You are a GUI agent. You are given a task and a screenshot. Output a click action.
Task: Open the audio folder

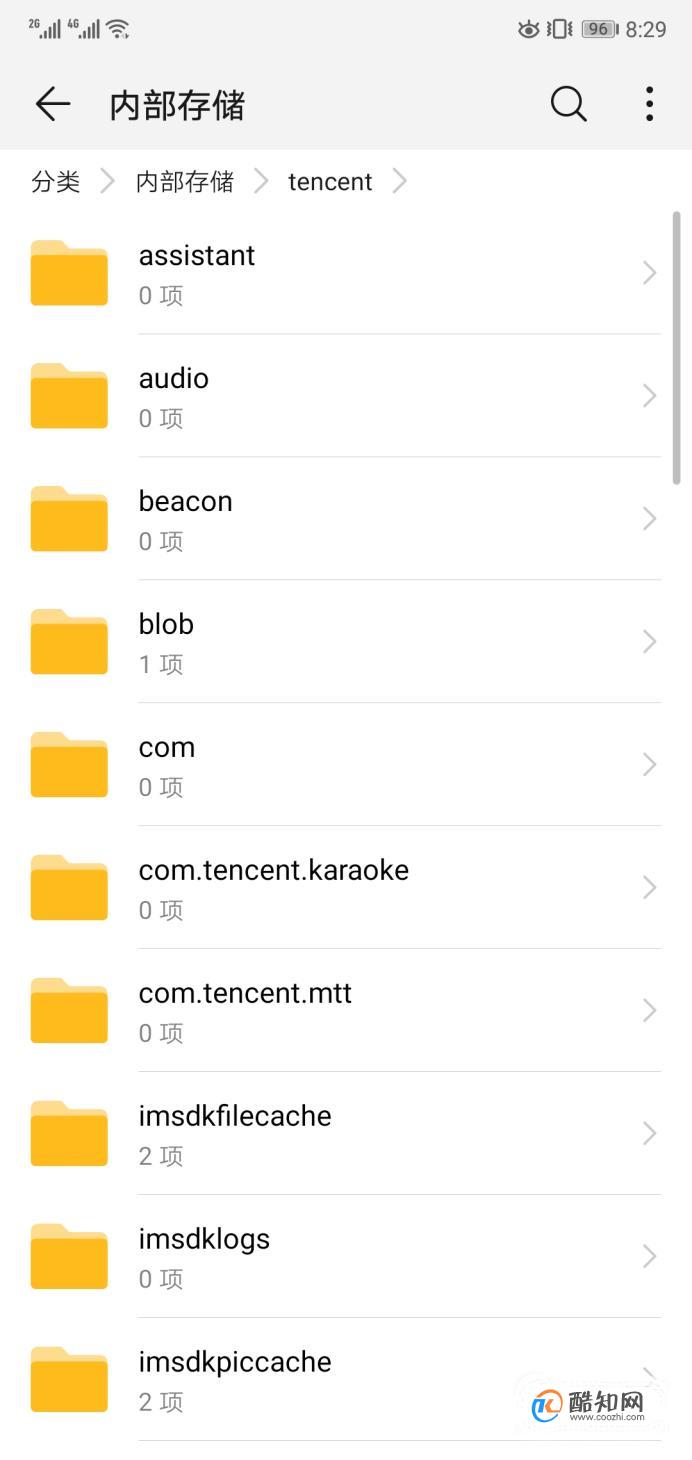click(346, 396)
